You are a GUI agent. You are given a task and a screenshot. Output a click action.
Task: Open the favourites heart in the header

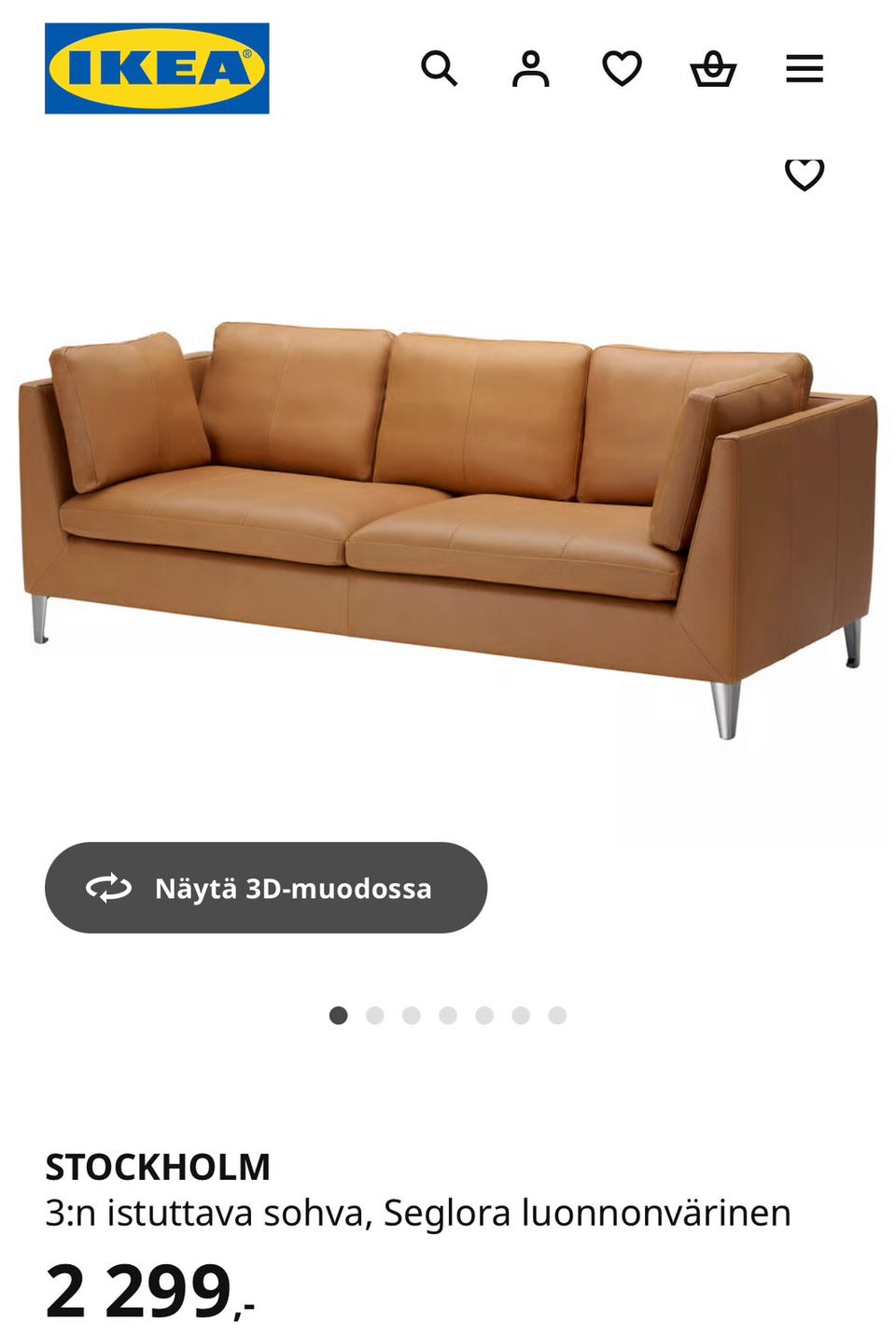point(622,68)
